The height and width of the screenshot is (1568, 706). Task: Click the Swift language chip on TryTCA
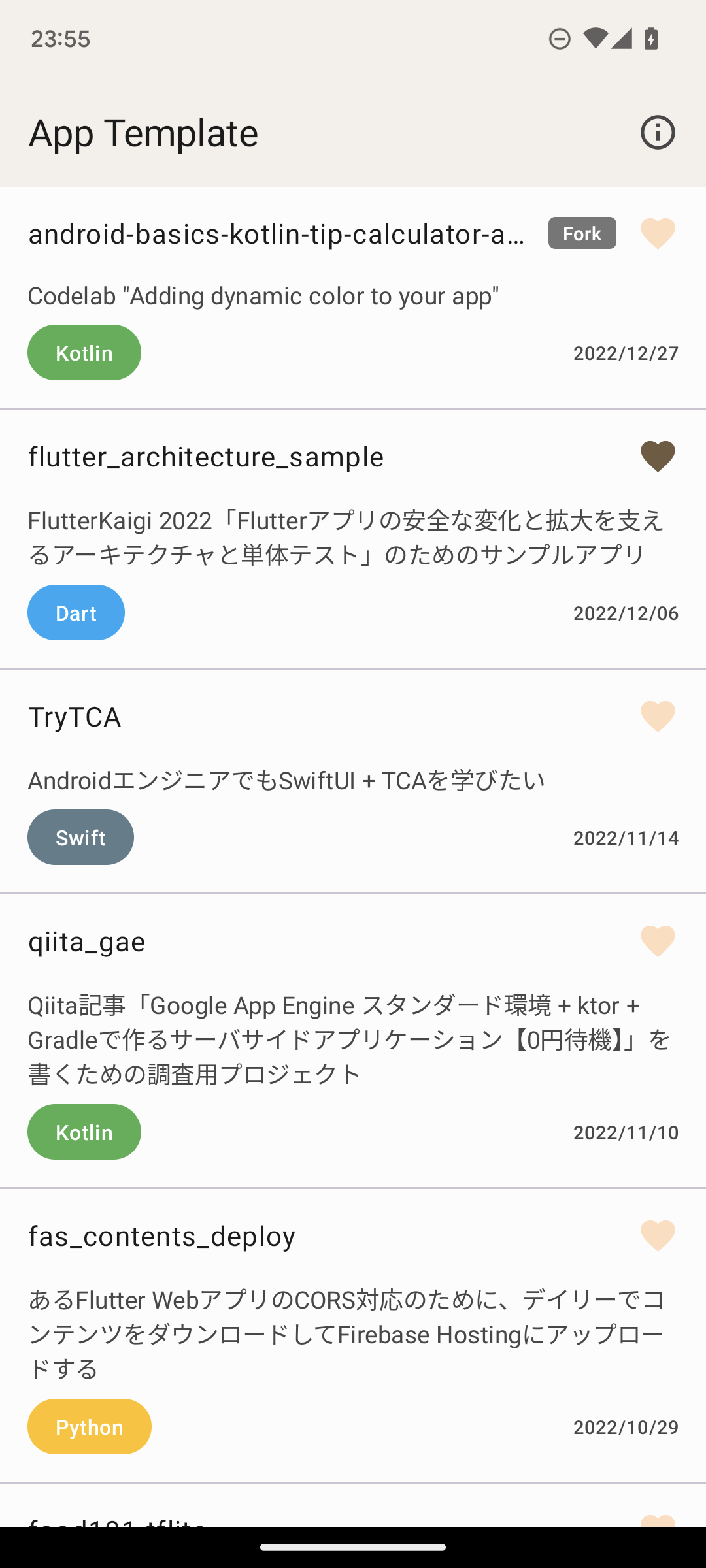[x=80, y=837]
